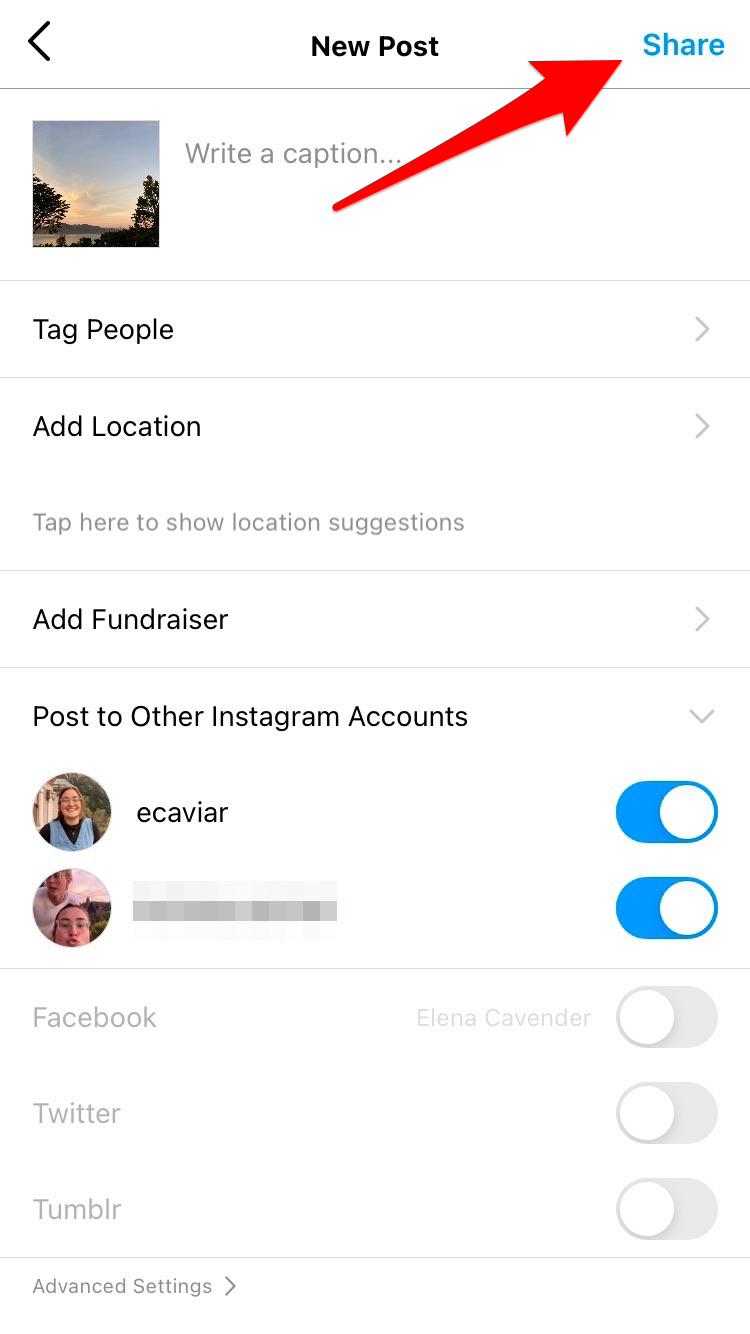750x1334 pixels.
Task: Disable the blurred-name account switch
Action: (x=666, y=908)
